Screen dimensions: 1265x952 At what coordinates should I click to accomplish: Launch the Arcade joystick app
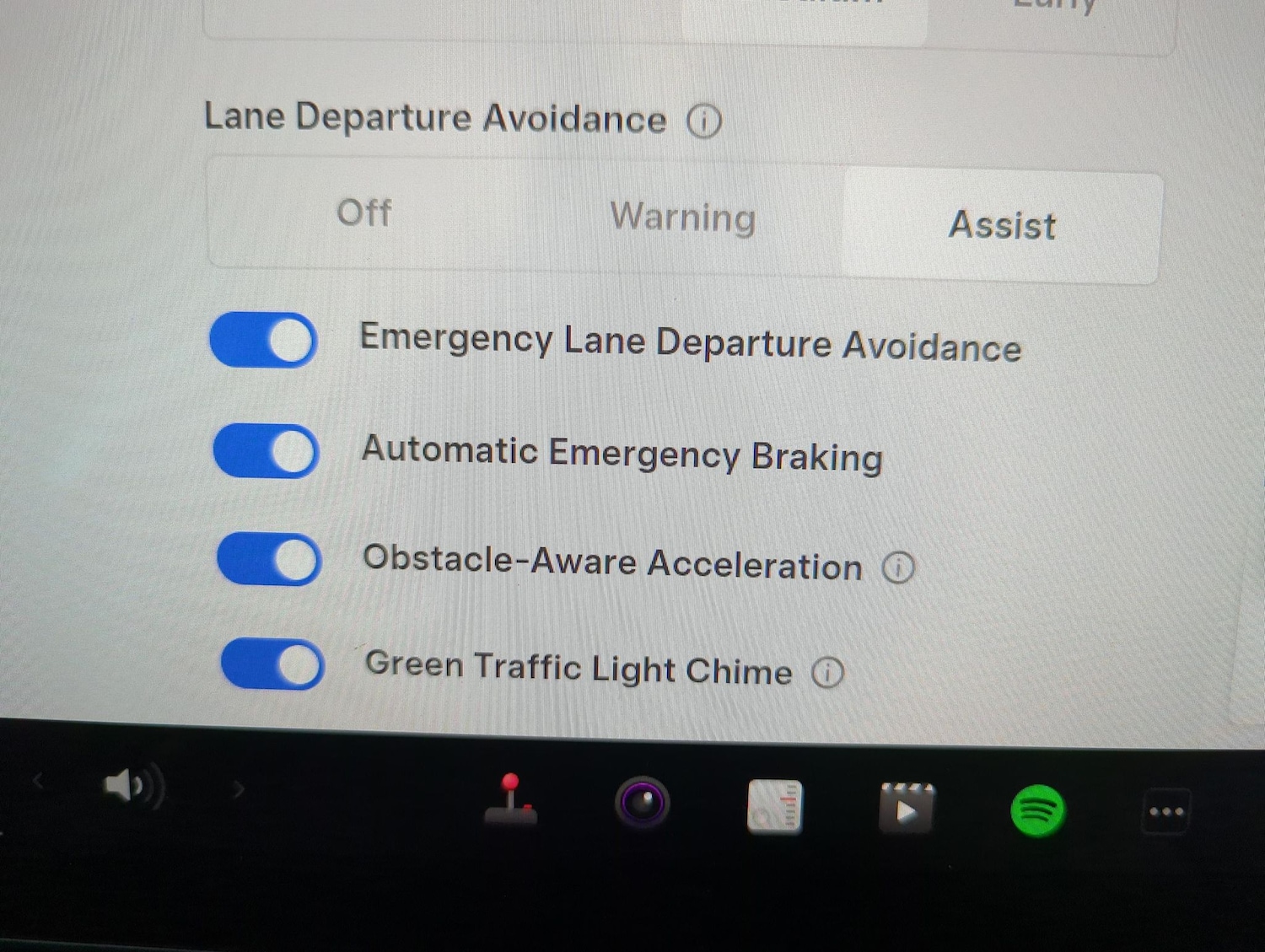click(511, 799)
